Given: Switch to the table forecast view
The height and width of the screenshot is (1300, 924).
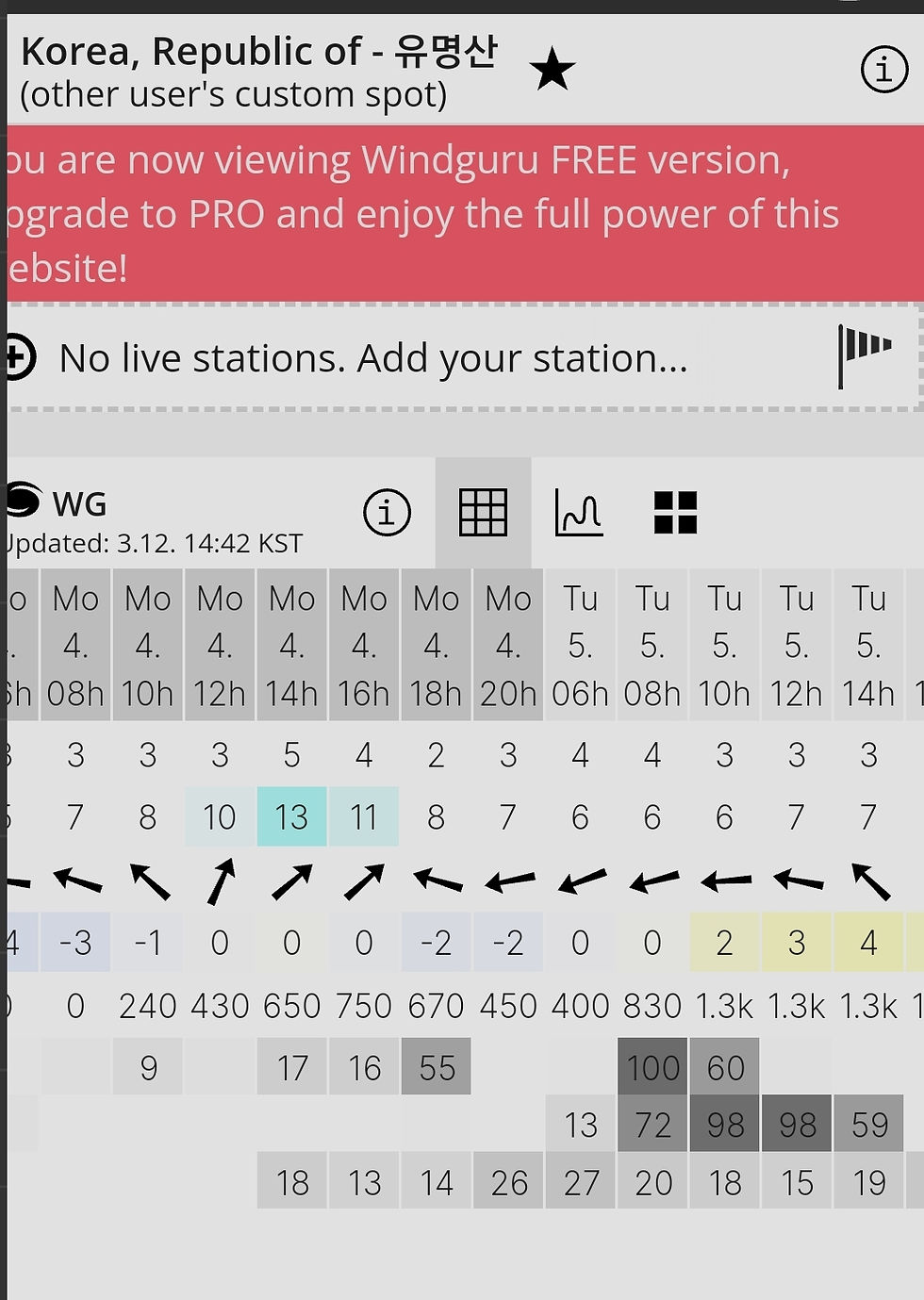Looking at the screenshot, I should coord(483,513).
